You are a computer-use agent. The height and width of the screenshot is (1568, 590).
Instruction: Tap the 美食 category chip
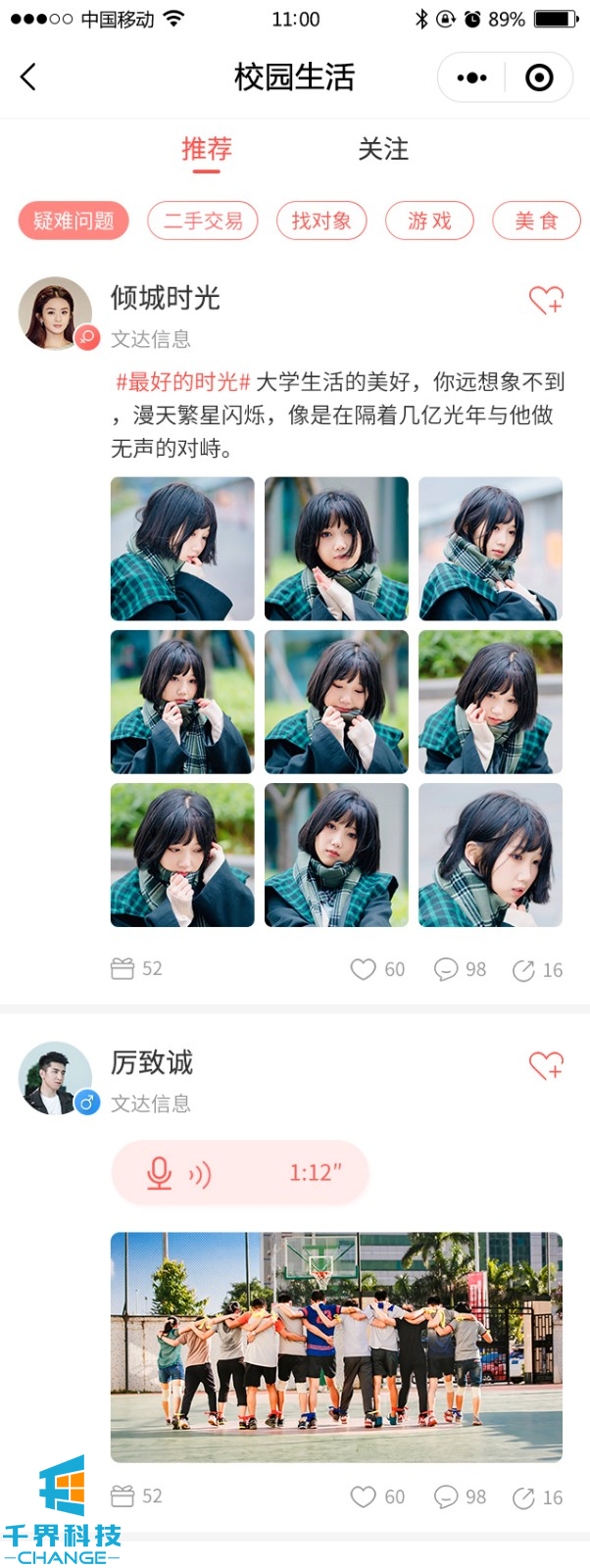(x=536, y=220)
